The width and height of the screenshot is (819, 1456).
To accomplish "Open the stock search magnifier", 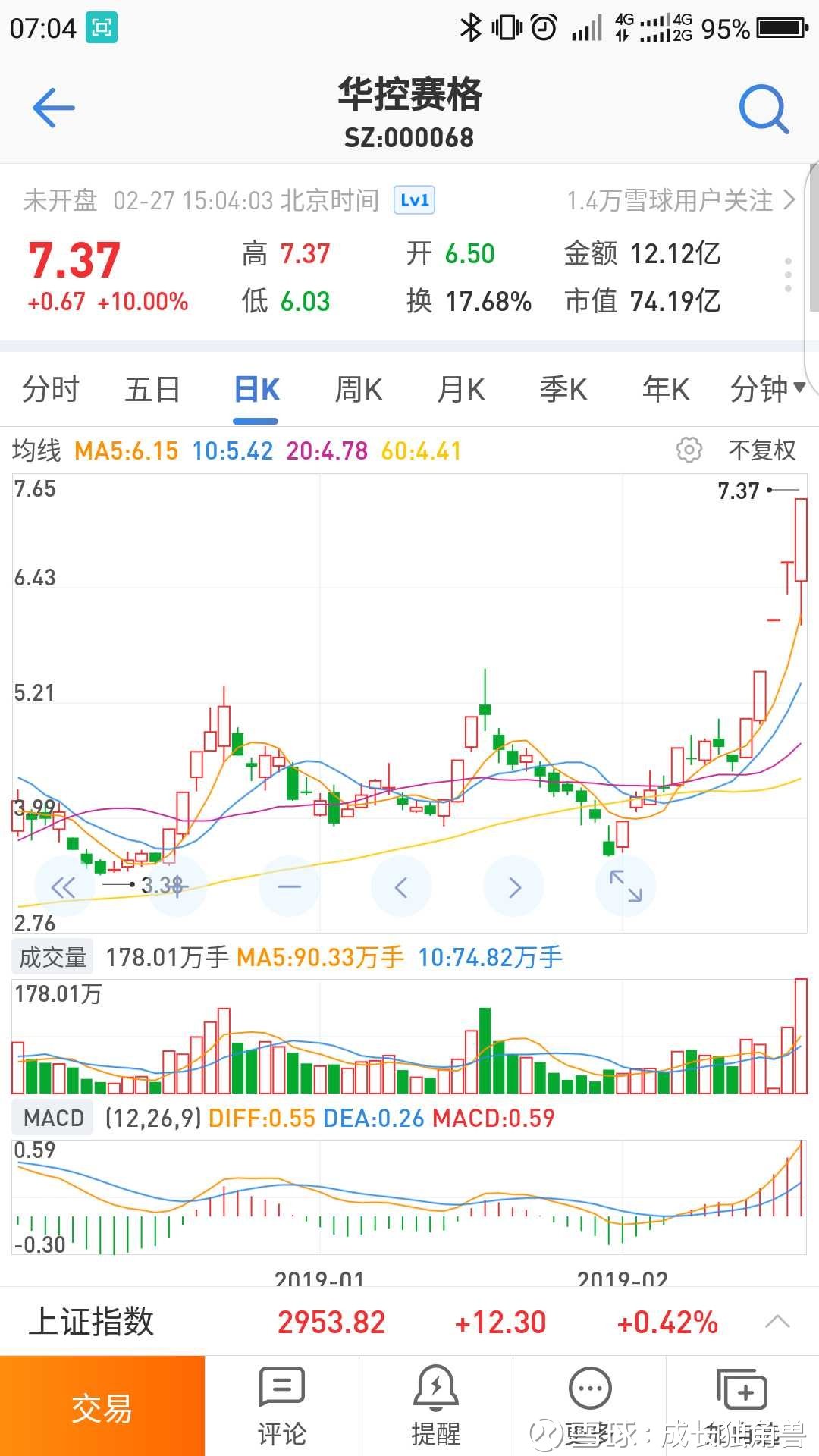I will pyautogui.click(x=764, y=108).
